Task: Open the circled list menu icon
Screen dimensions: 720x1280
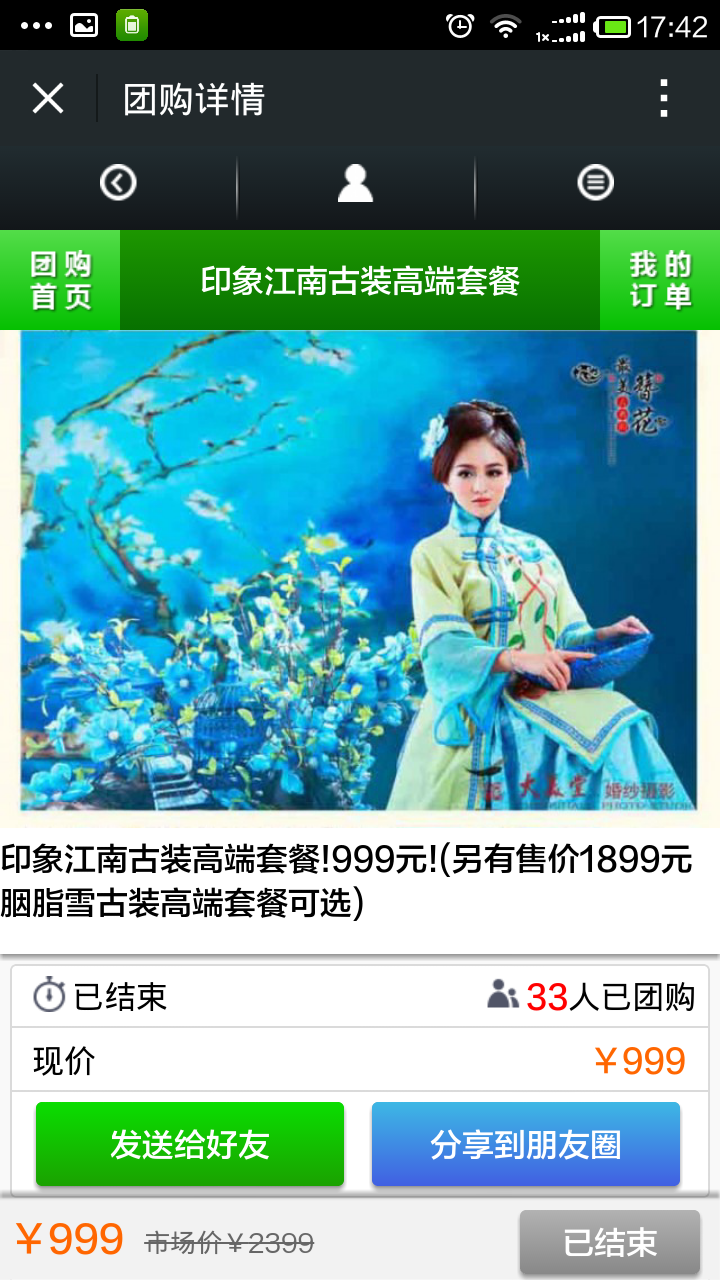Action: (x=596, y=183)
